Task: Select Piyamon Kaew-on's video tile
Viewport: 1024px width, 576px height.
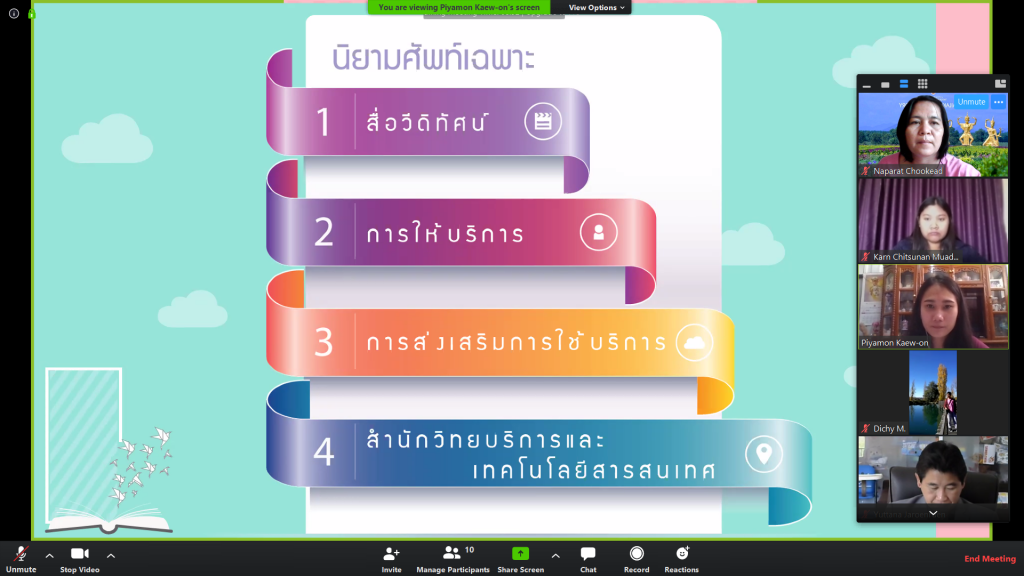Action: coord(932,306)
